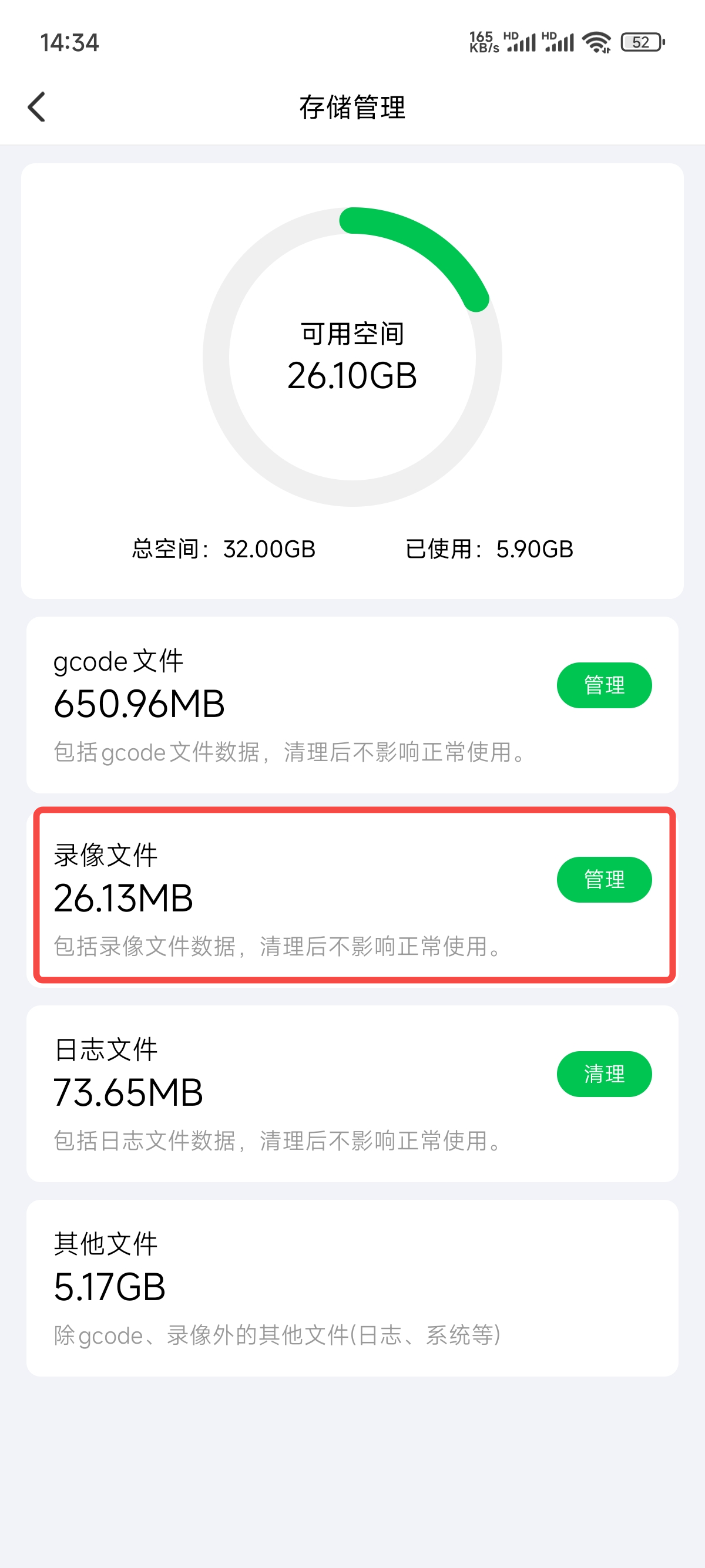Open 管理 for 录像文件

(604, 880)
